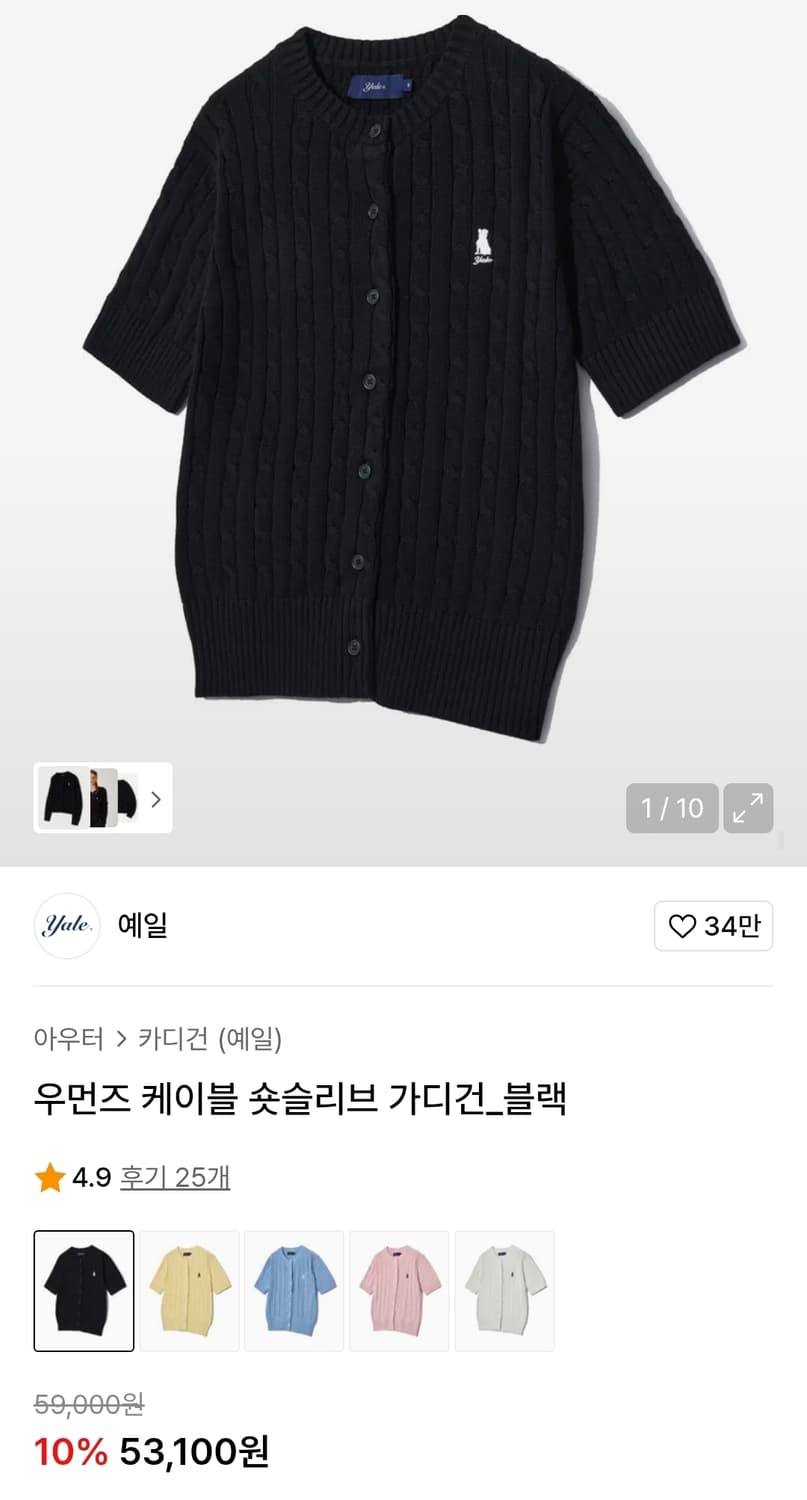
Task: Click the orange star rating icon
Action: (x=47, y=1180)
